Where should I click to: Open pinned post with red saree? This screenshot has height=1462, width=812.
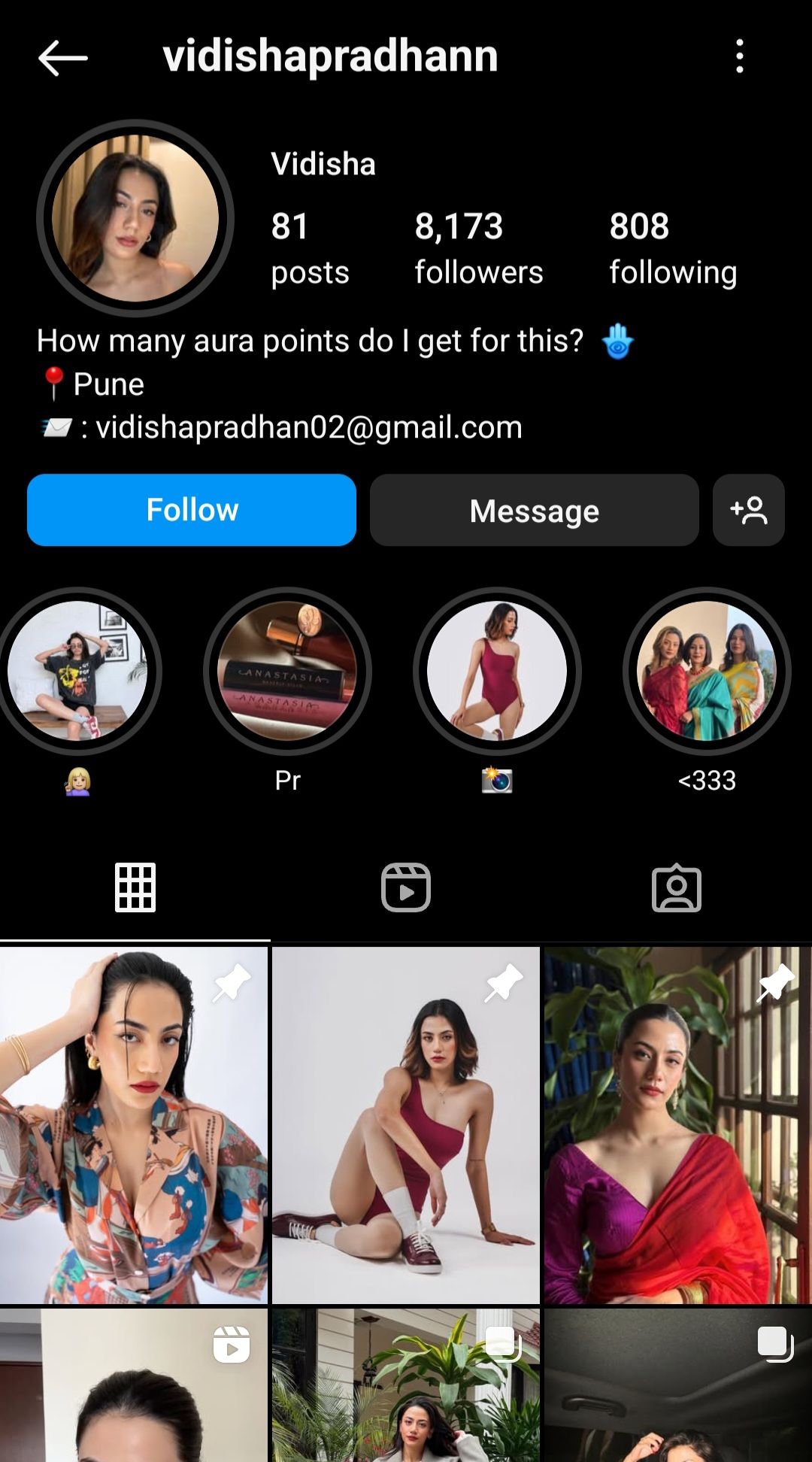click(x=678, y=1125)
